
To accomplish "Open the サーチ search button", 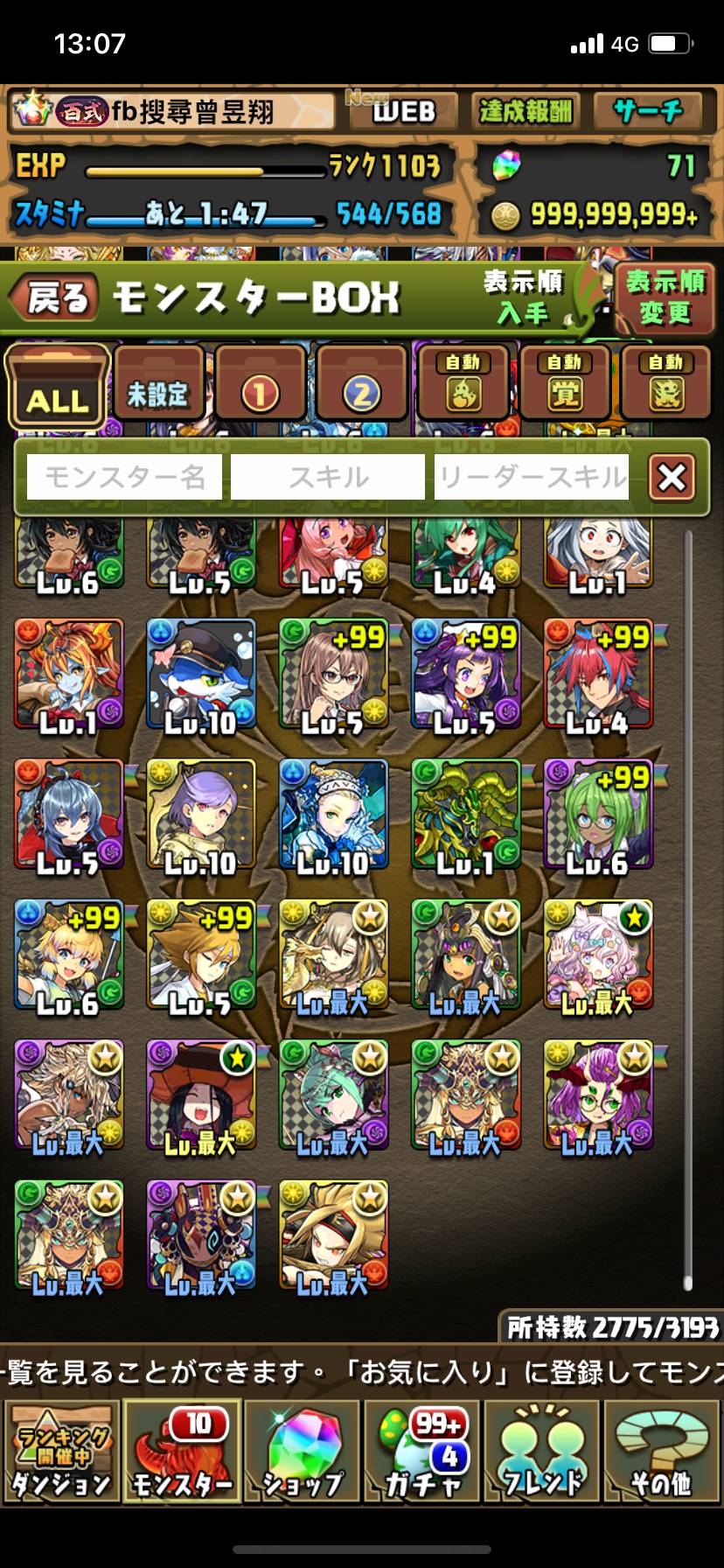I will pyautogui.click(x=648, y=111).
